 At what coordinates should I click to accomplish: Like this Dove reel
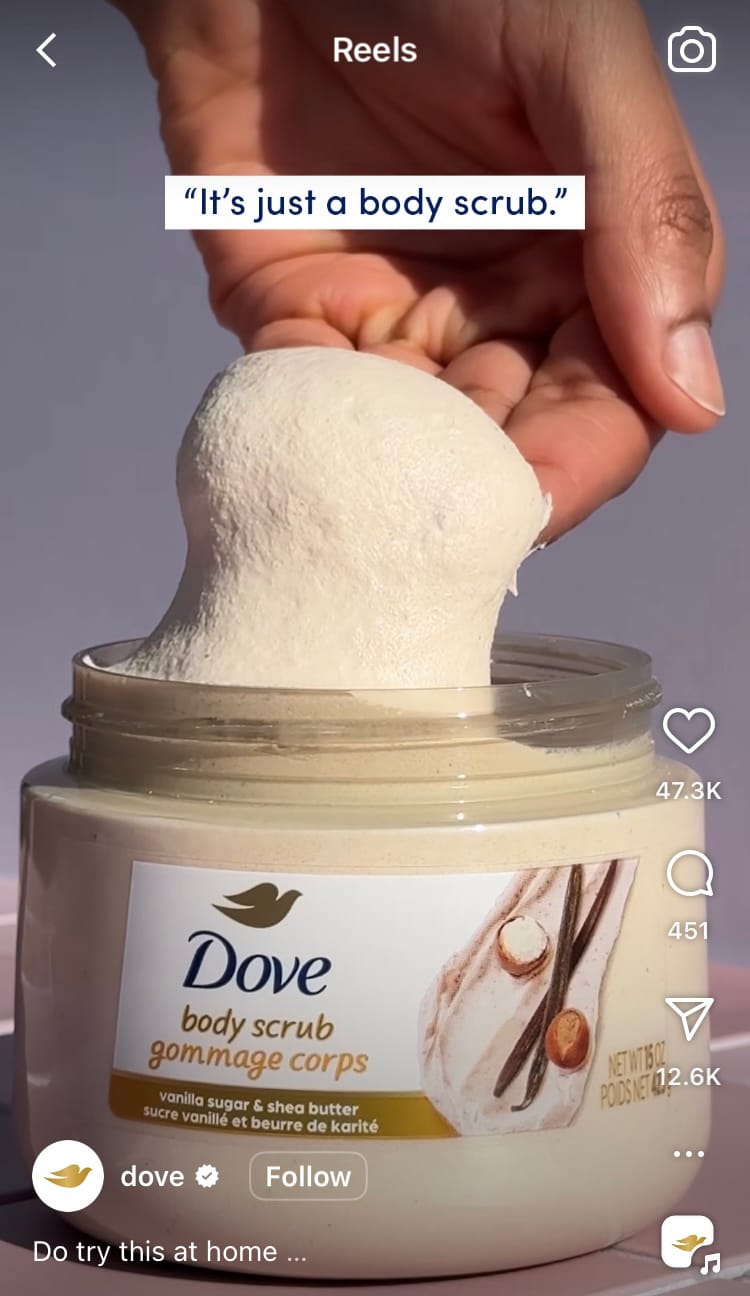689,732
